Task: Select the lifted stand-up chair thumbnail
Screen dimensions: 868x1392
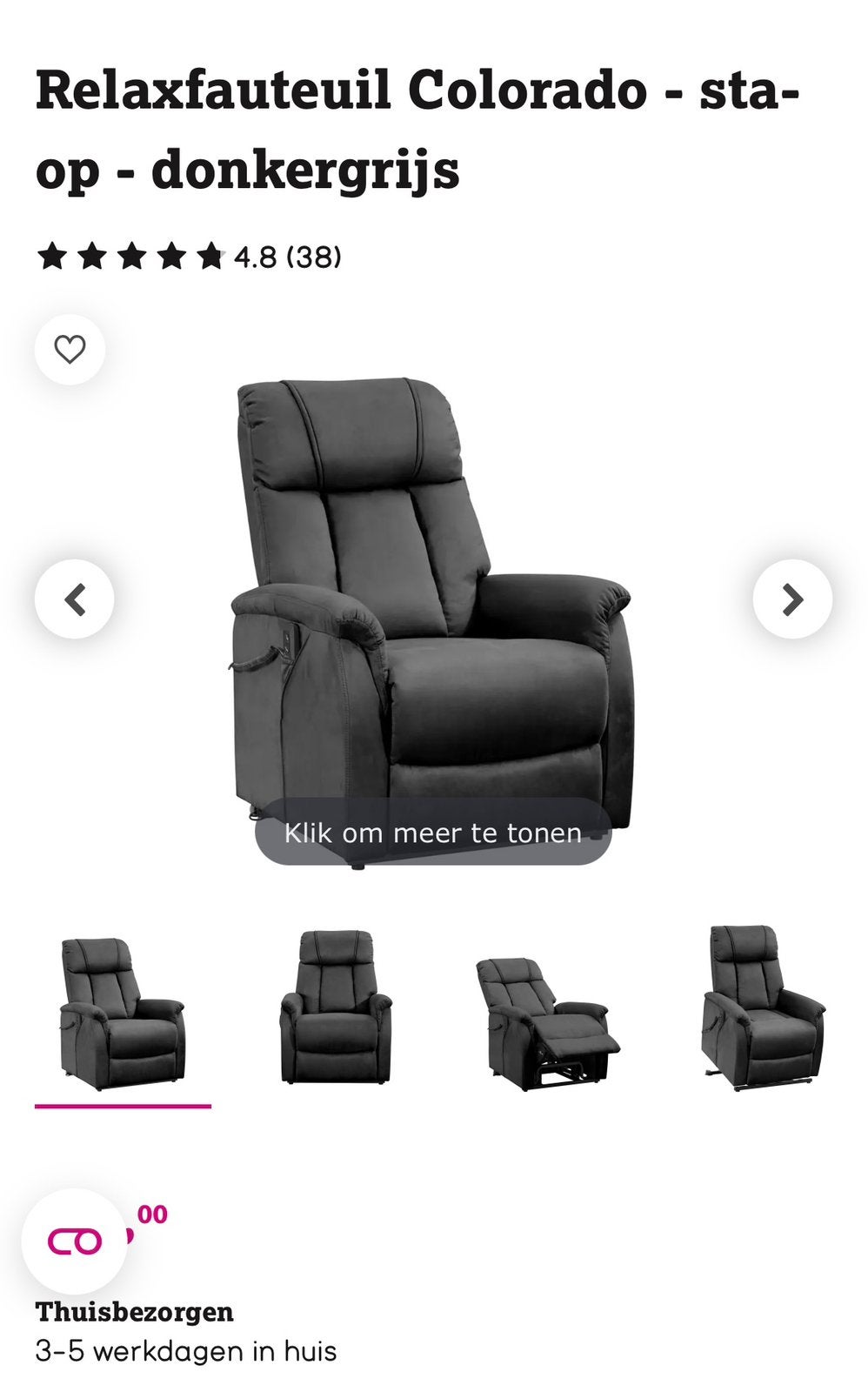Action: tap(763, 1007)
